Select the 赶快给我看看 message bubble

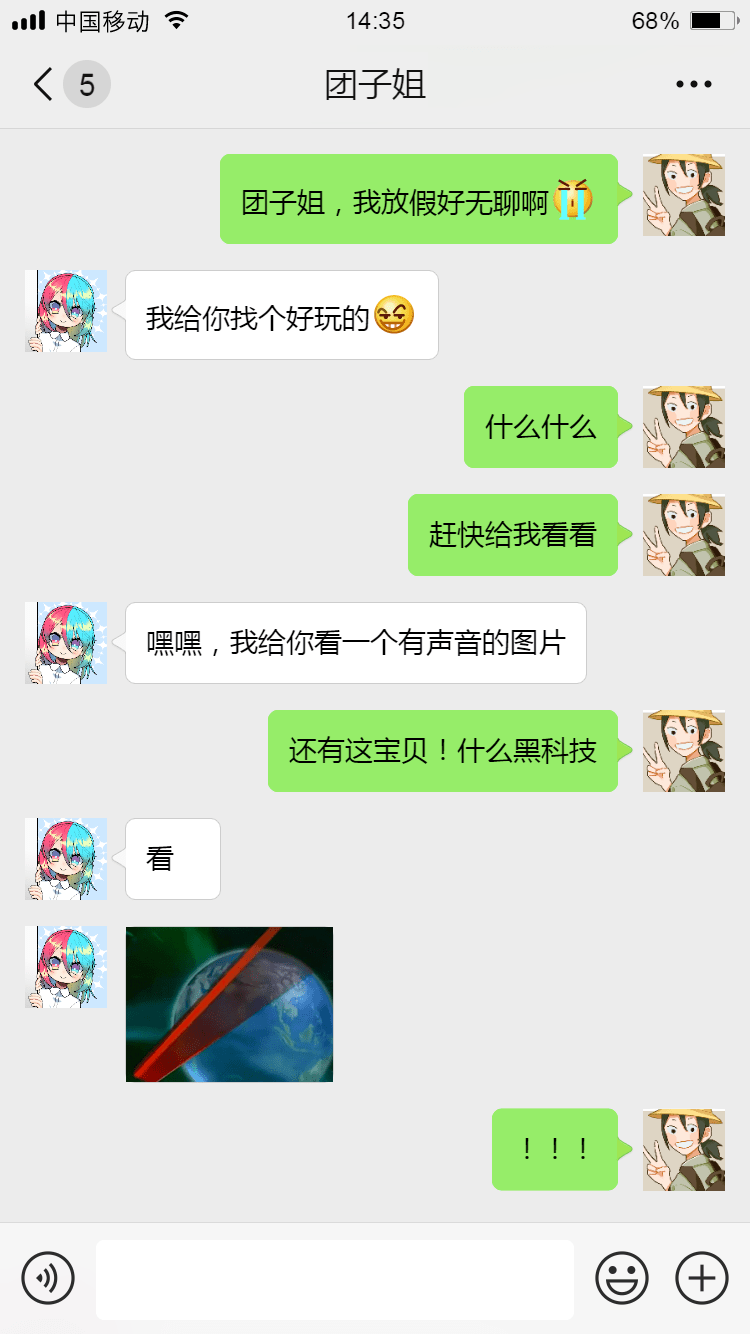pyautogui.click(x=513, y=536)
